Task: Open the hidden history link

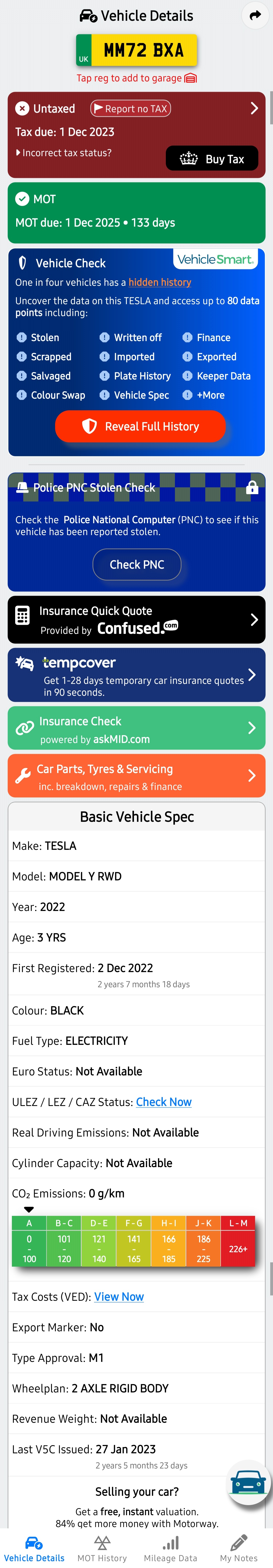Action: (x=160, y=282)
